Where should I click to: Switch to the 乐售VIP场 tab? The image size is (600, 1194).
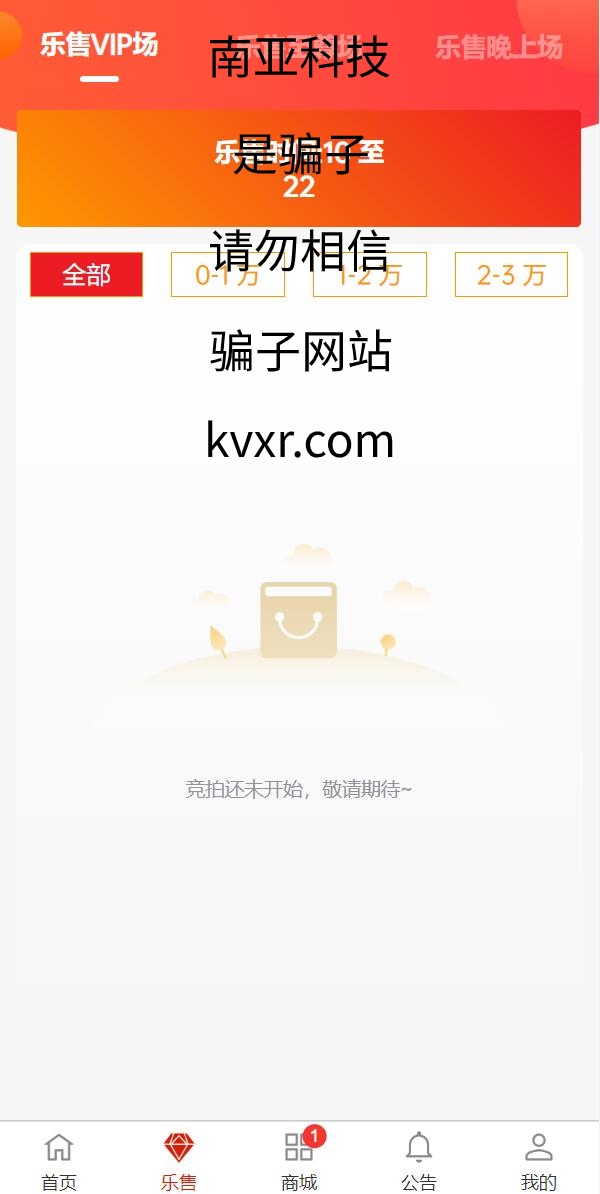click(99, 46)
